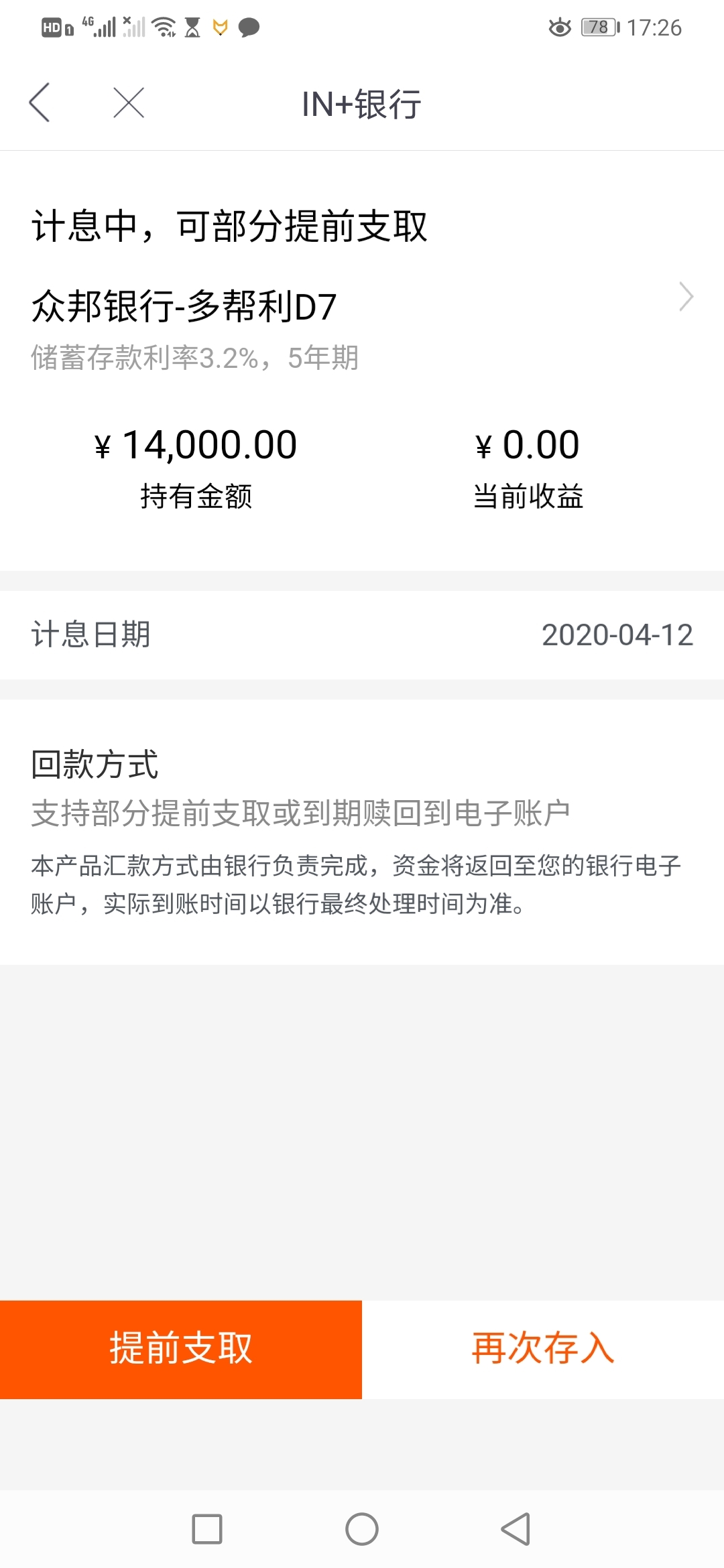Open recent apps from navigation bar
Viewport: 724px width, 1568px height.
coord(207,1529)
